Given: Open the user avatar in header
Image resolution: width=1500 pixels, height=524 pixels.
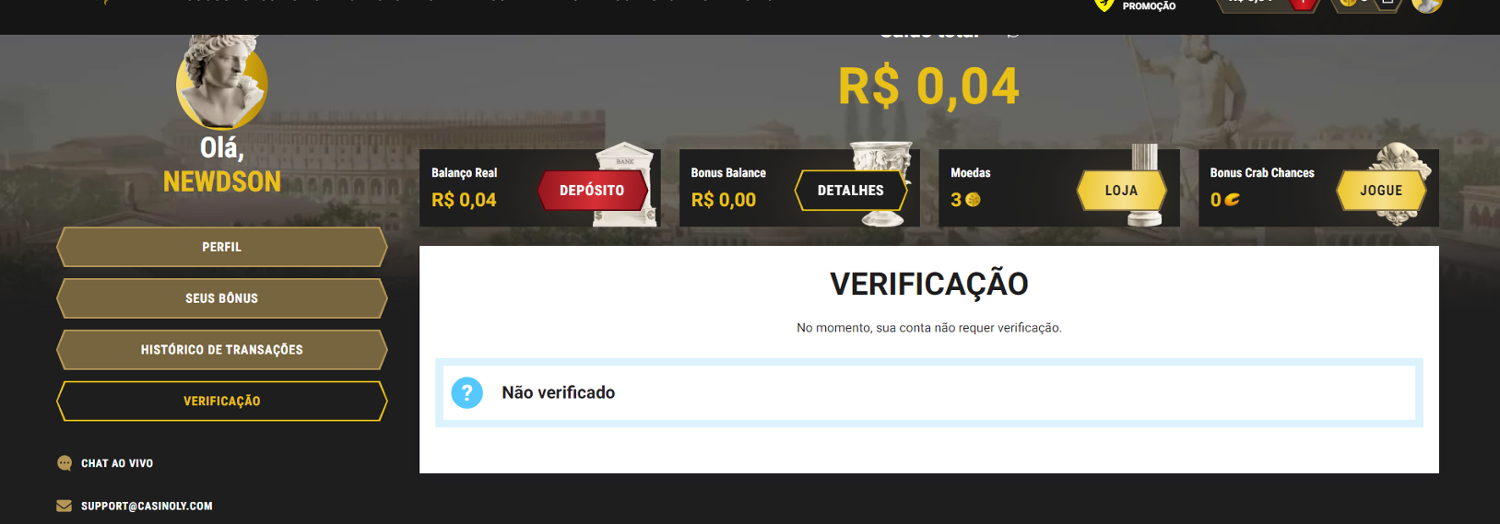Looking at the screenshot, I should click(1427, 4).
